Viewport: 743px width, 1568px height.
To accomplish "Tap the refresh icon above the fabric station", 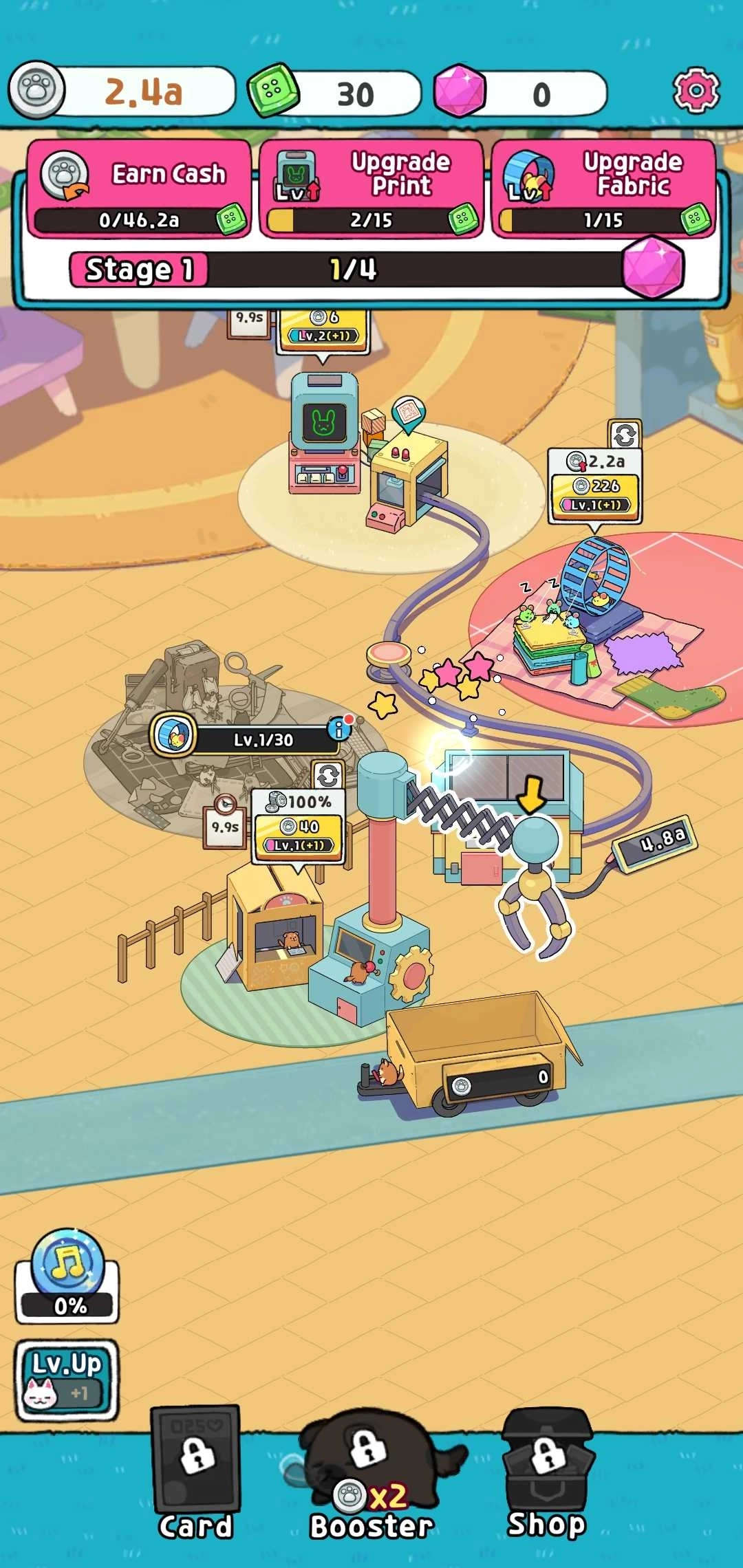I will click(625, 435).
